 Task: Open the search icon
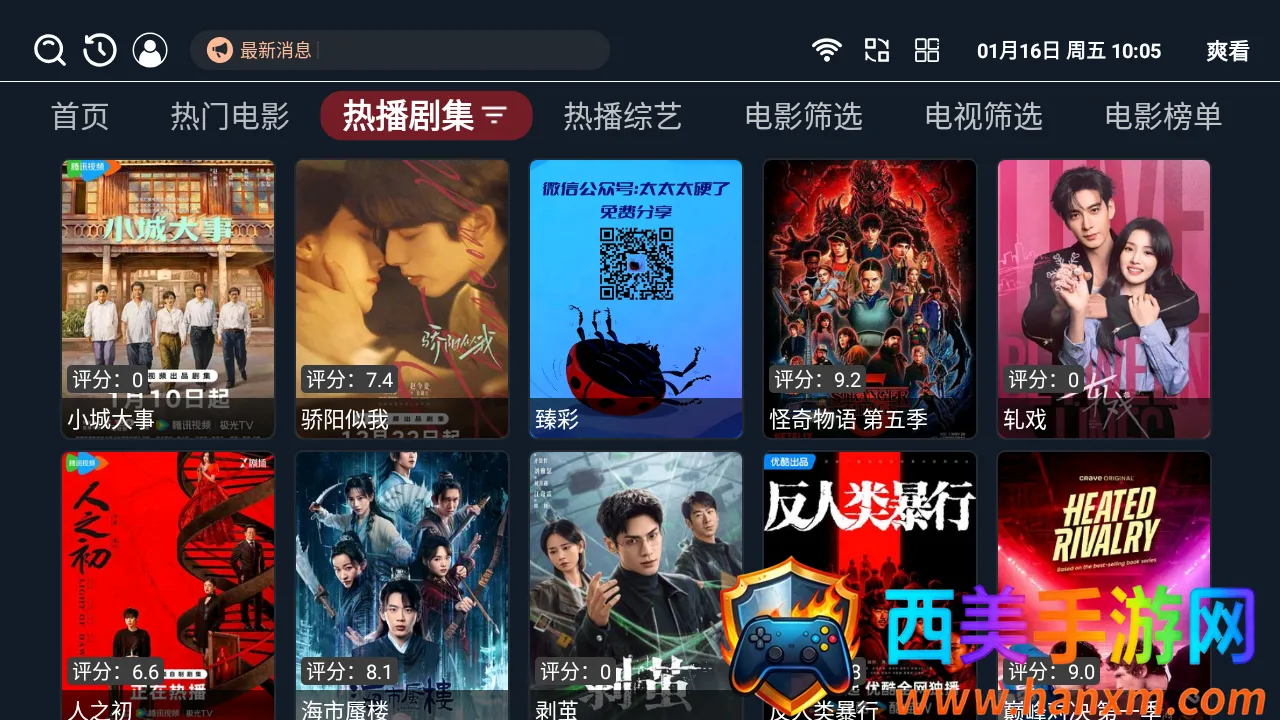tap(50, 50)
